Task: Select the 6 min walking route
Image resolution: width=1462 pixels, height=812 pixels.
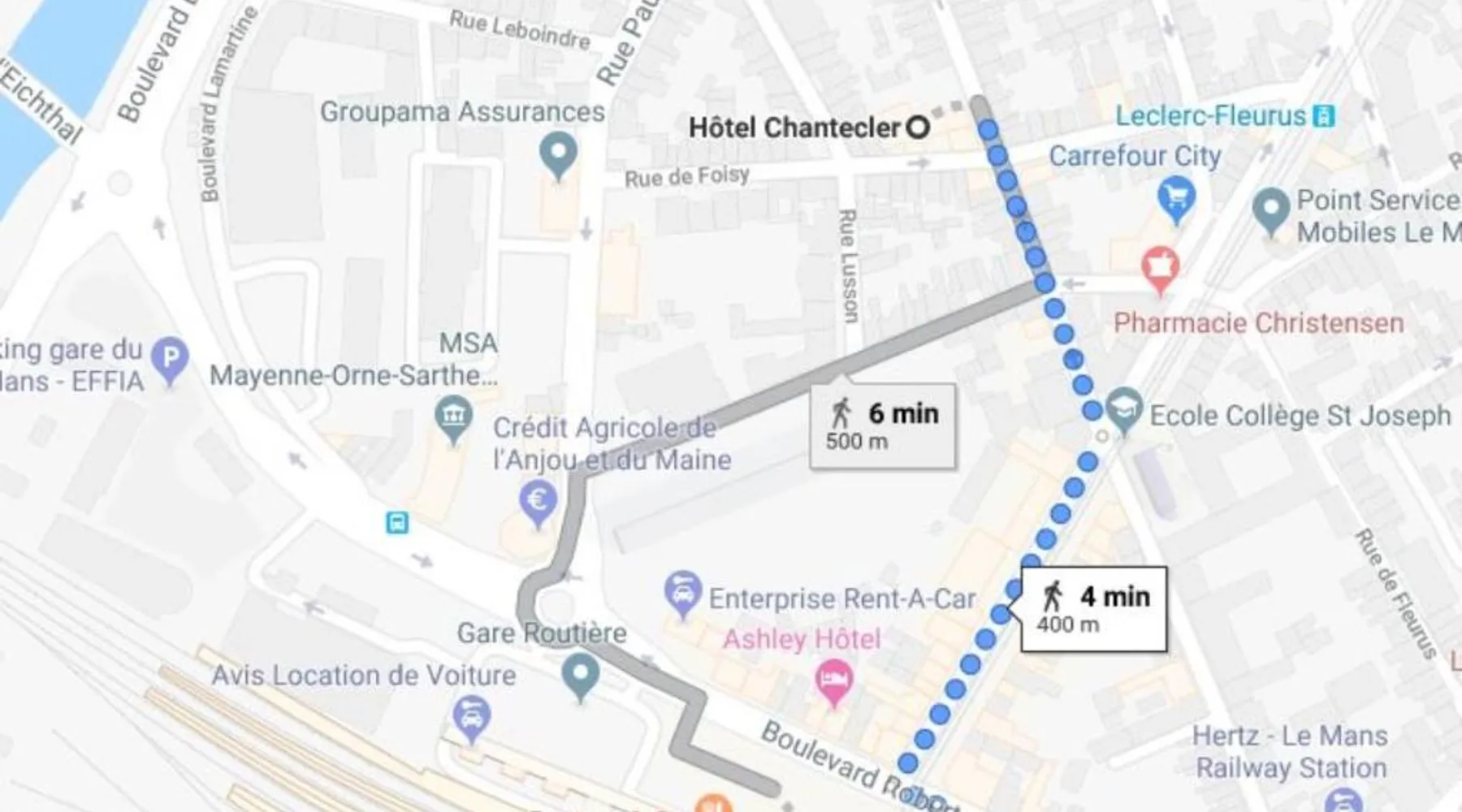Action: [883, 425]
